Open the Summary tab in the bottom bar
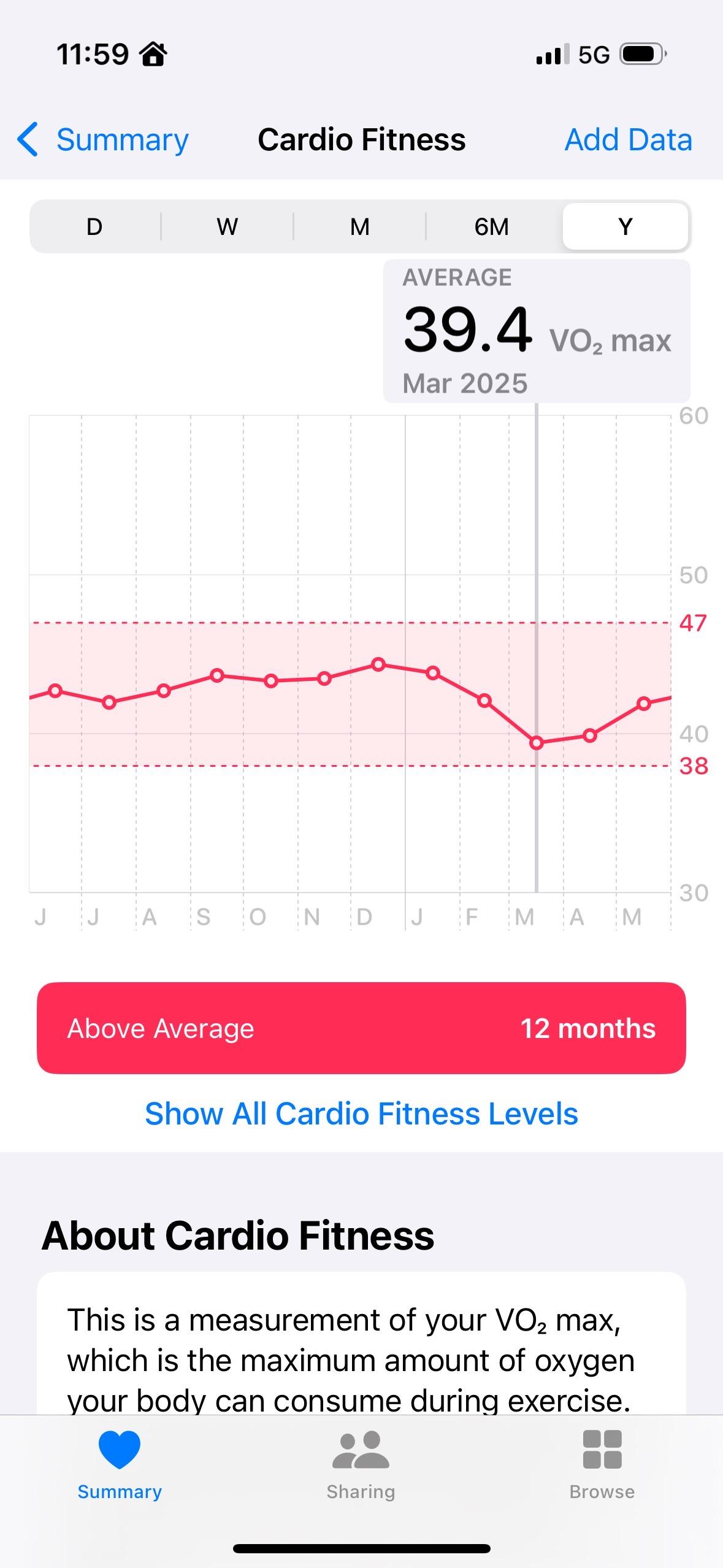This screenshot has width=723, height=1568. (x=120, y=1466)
